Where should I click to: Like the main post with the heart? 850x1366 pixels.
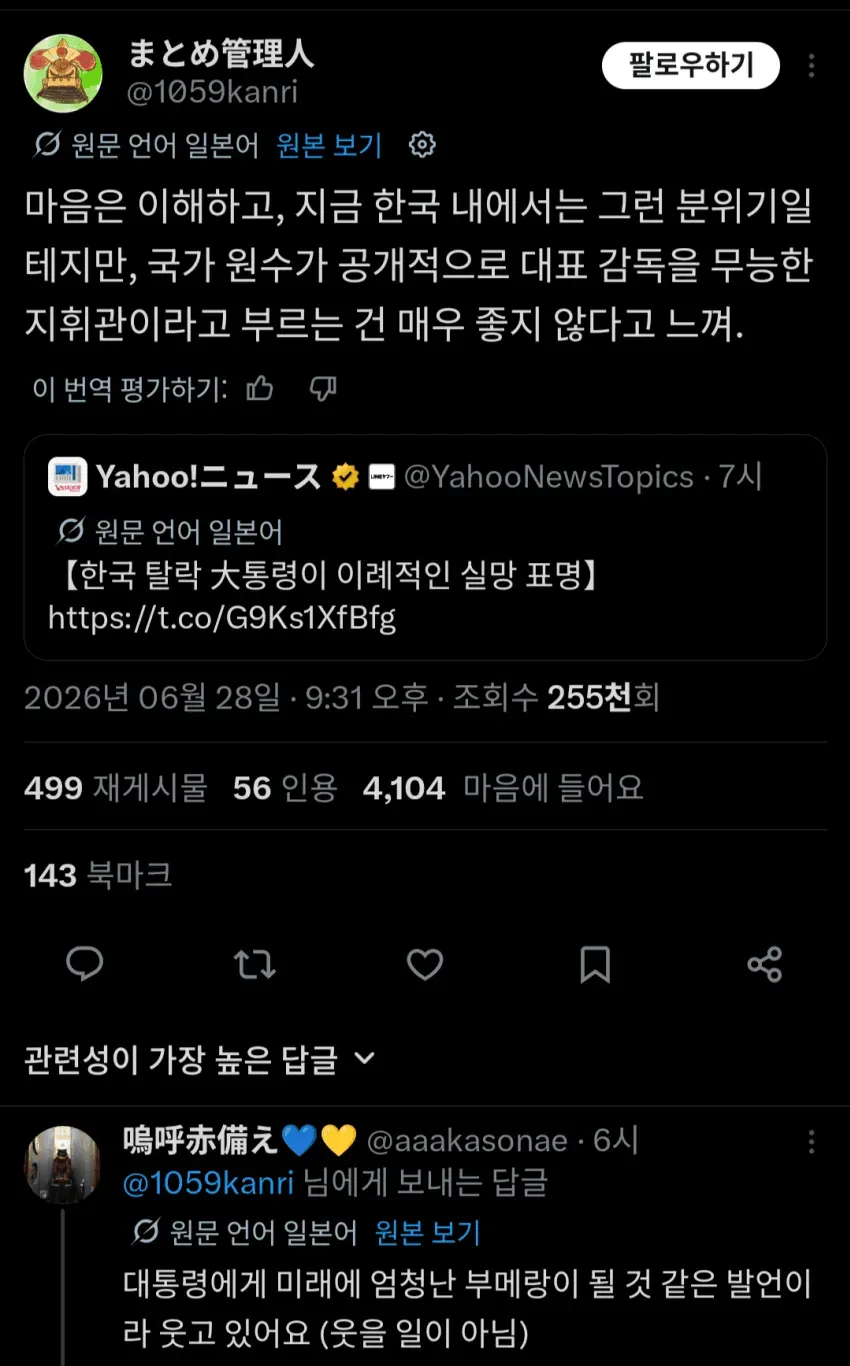(425, 964)
